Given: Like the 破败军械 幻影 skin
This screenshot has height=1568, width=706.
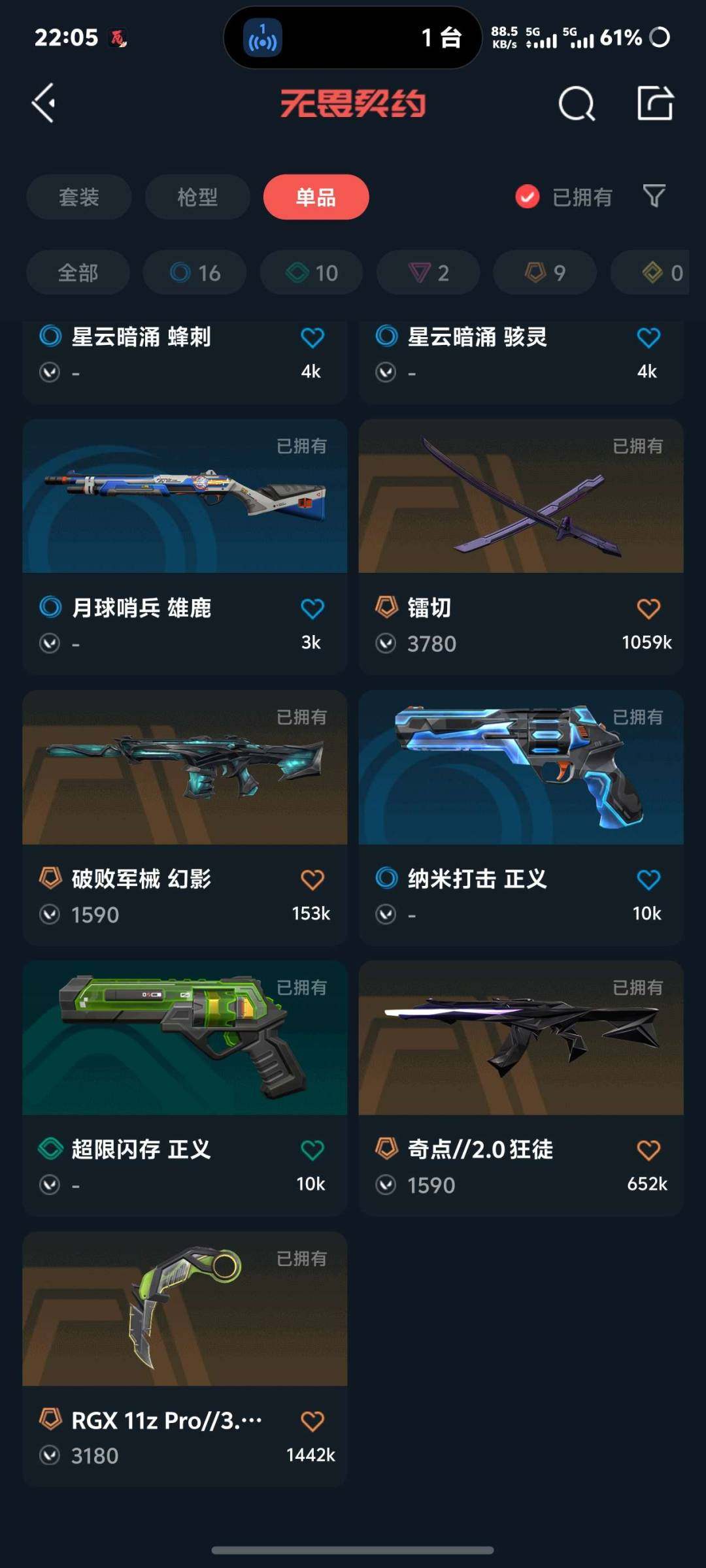Looking at the screenshot, I should [312, 880].
